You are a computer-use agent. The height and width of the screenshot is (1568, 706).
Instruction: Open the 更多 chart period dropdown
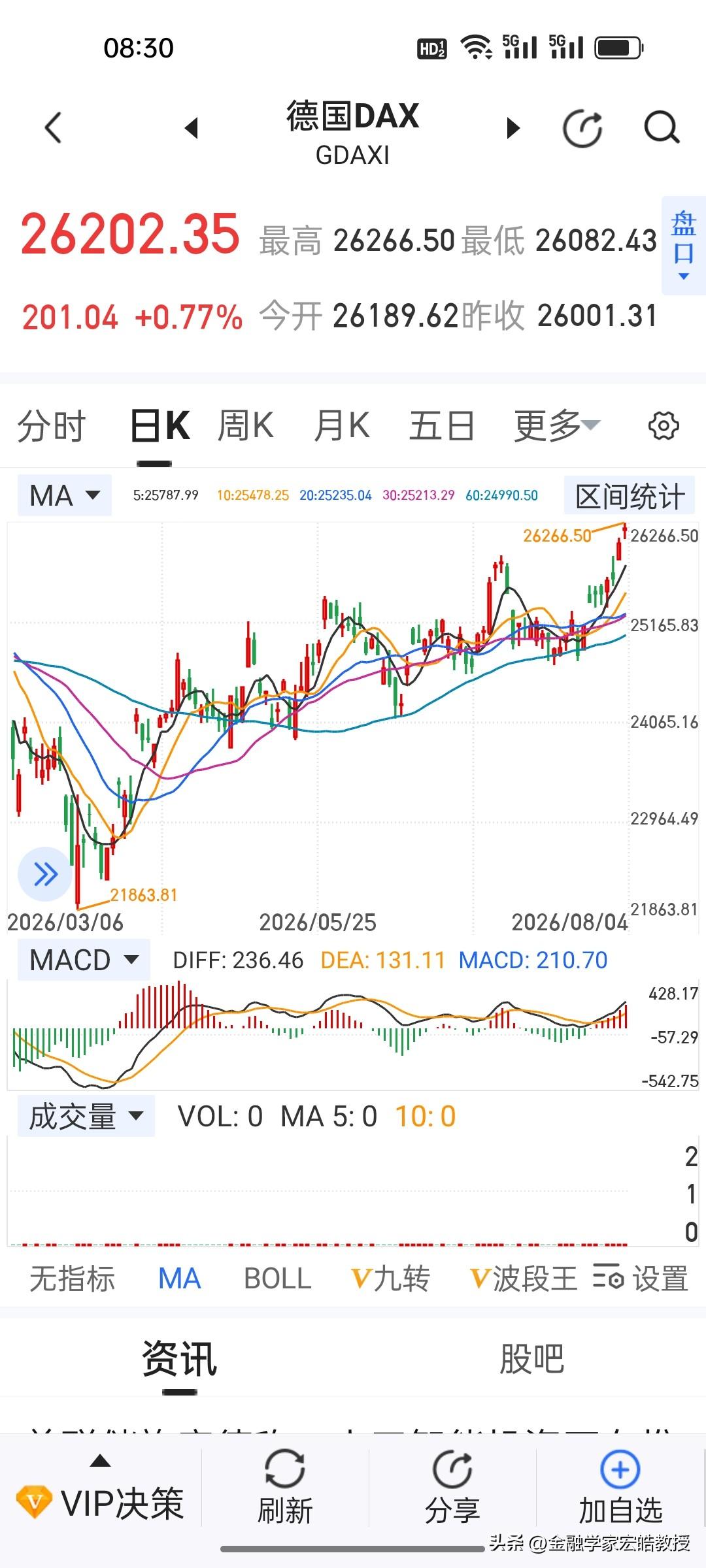coord(556,426)
